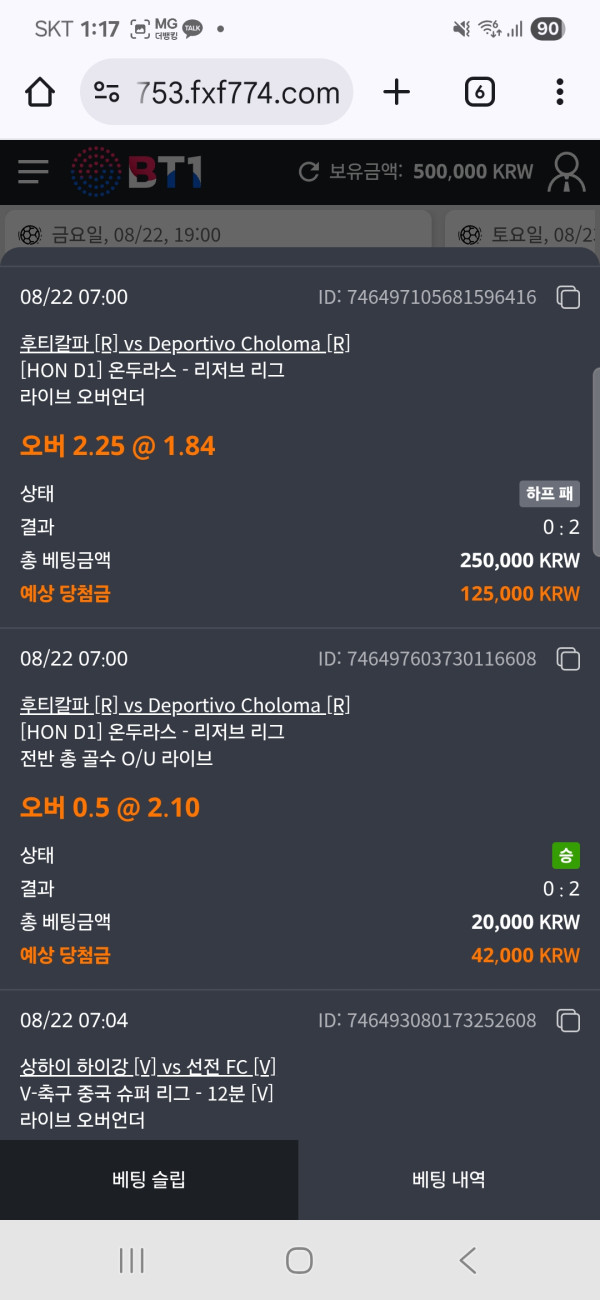600x1300 pixels.
Task: Show the six open tabs
Action: pos(480,93)
